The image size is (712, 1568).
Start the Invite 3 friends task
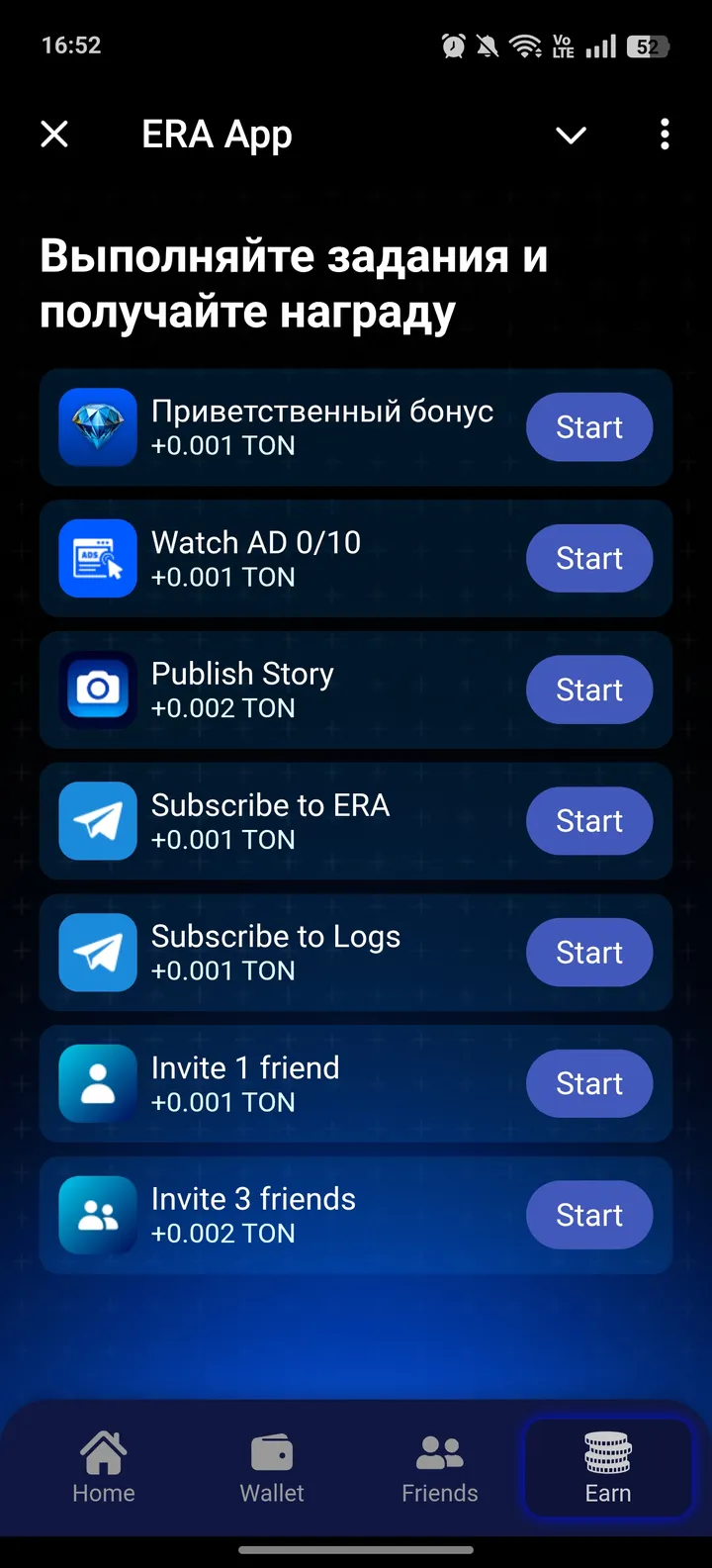[588, 1215]
